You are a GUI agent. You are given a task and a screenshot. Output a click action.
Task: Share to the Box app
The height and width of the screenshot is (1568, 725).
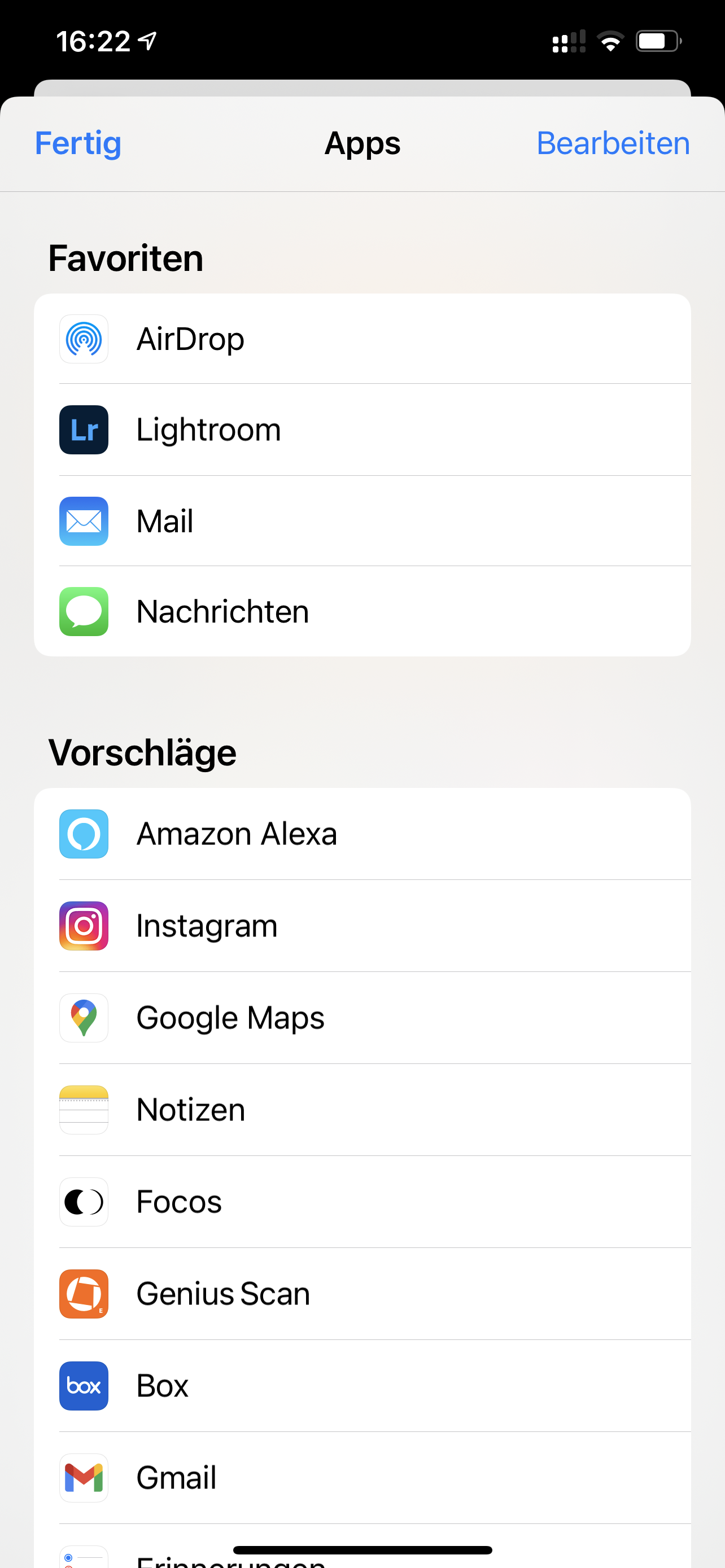click(361, 1385)
